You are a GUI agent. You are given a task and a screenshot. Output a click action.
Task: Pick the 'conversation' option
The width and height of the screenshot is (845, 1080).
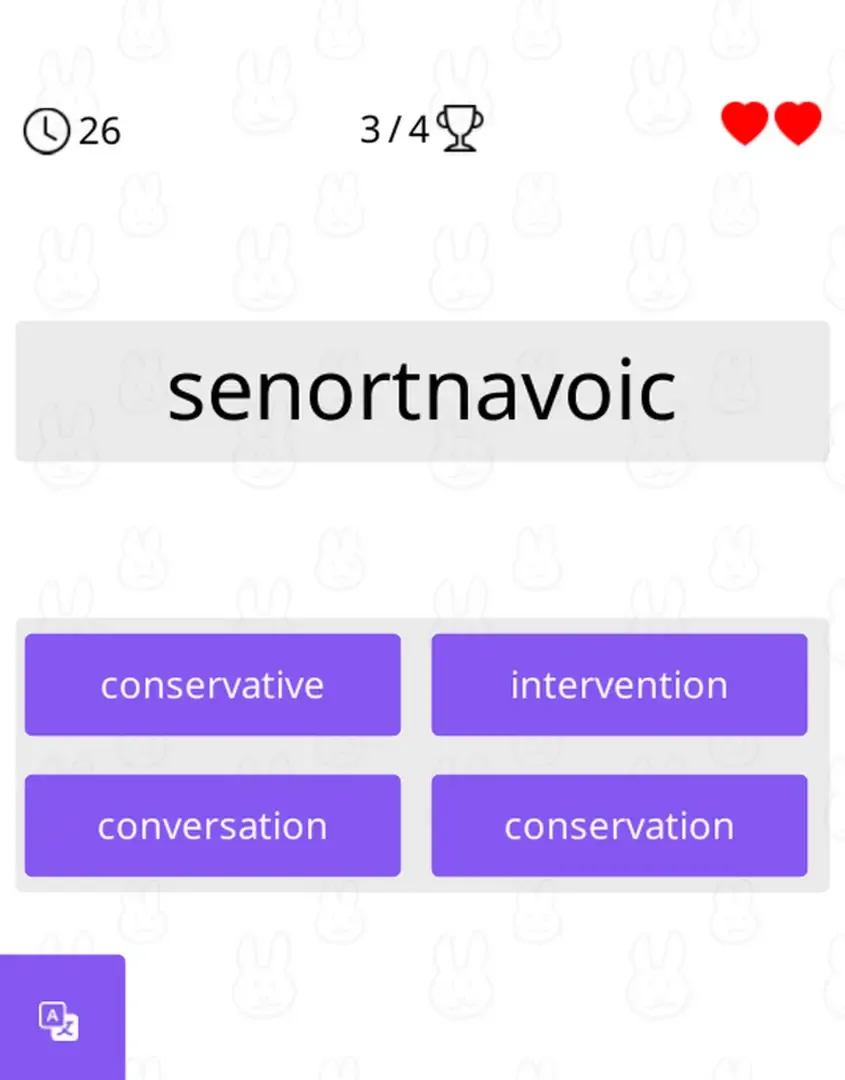click(212, 825)
